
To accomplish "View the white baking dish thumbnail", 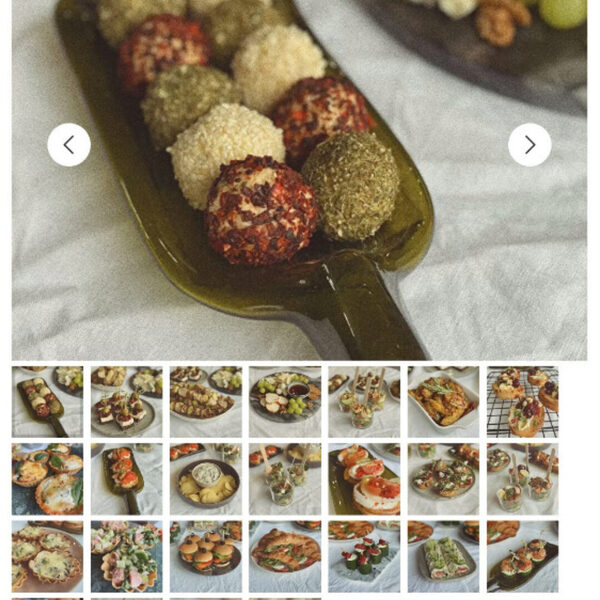I will [x=443, y=402].
